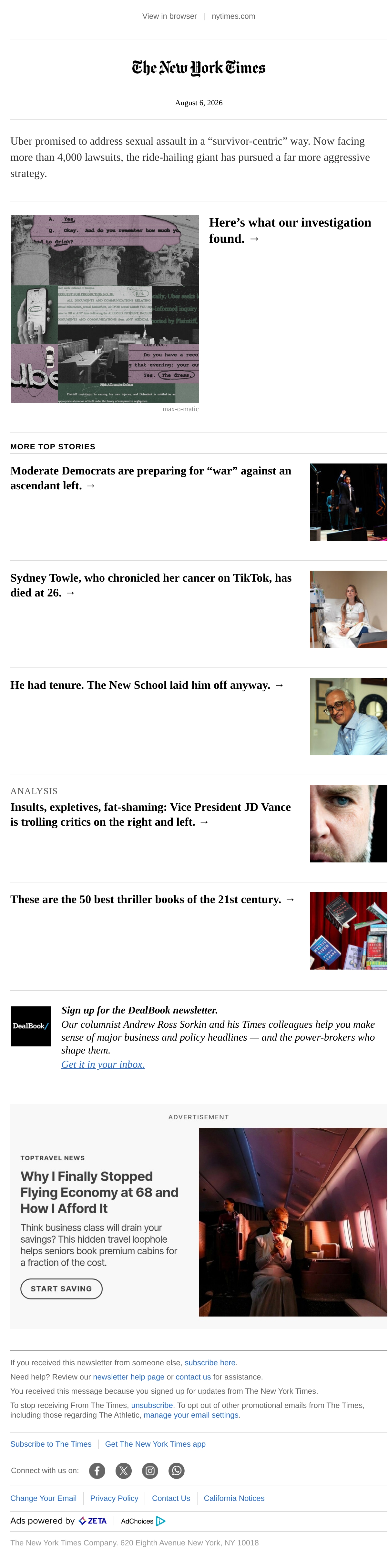The height and width of the screenshot is (1568, 388).
Task: Open the Moderate Democrats story
Action: coord(150,478)
